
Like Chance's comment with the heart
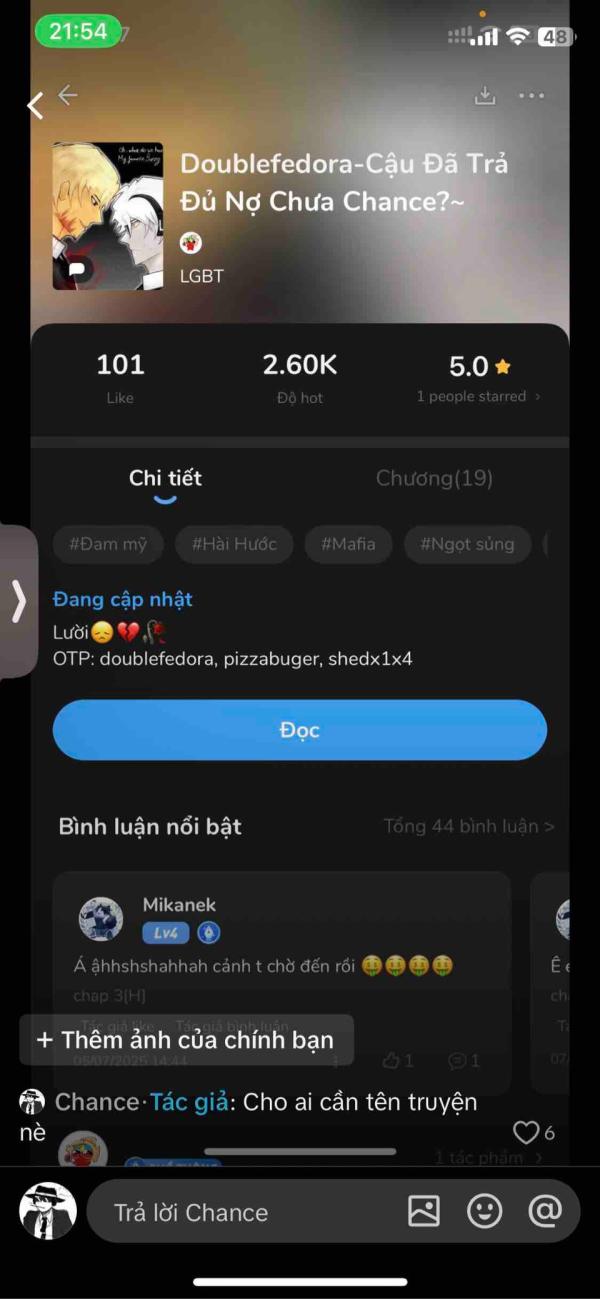(526, 1132)
